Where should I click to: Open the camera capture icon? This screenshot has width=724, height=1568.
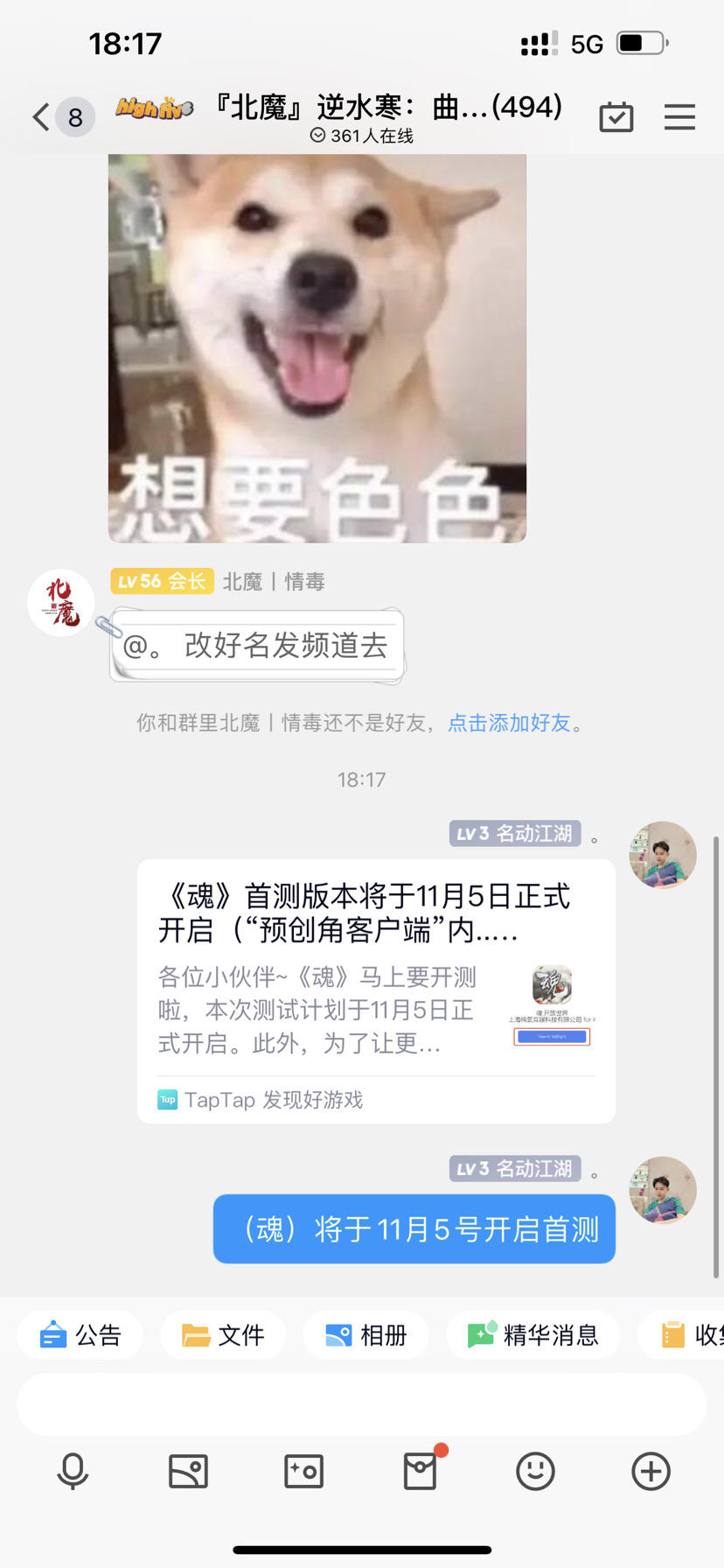(303, 1471)
